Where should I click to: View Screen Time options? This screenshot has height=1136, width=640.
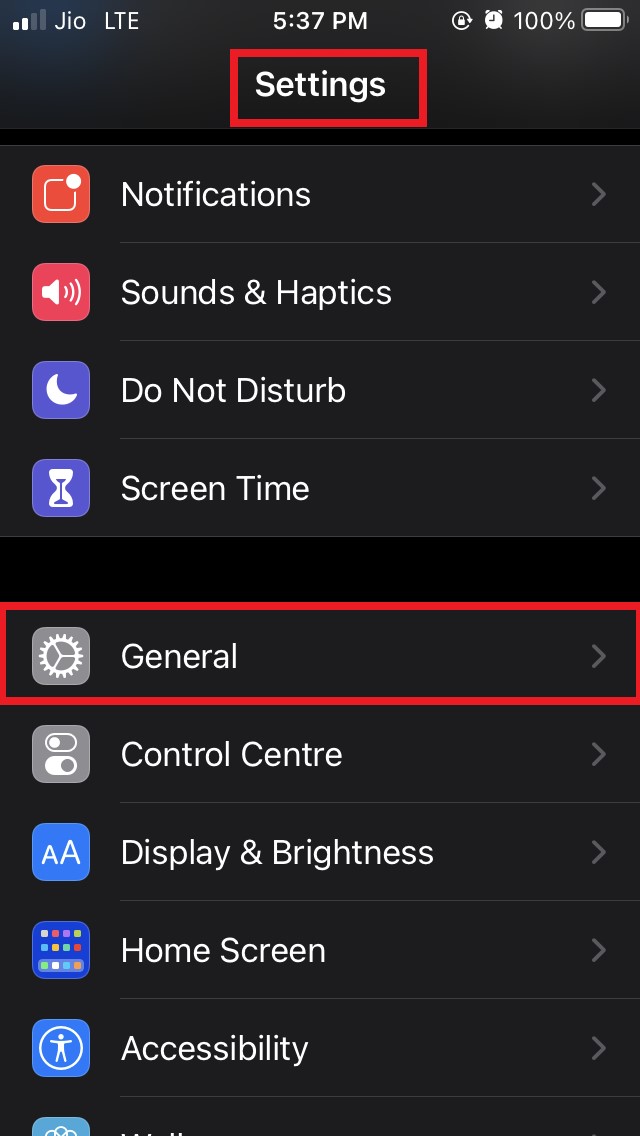320,488
